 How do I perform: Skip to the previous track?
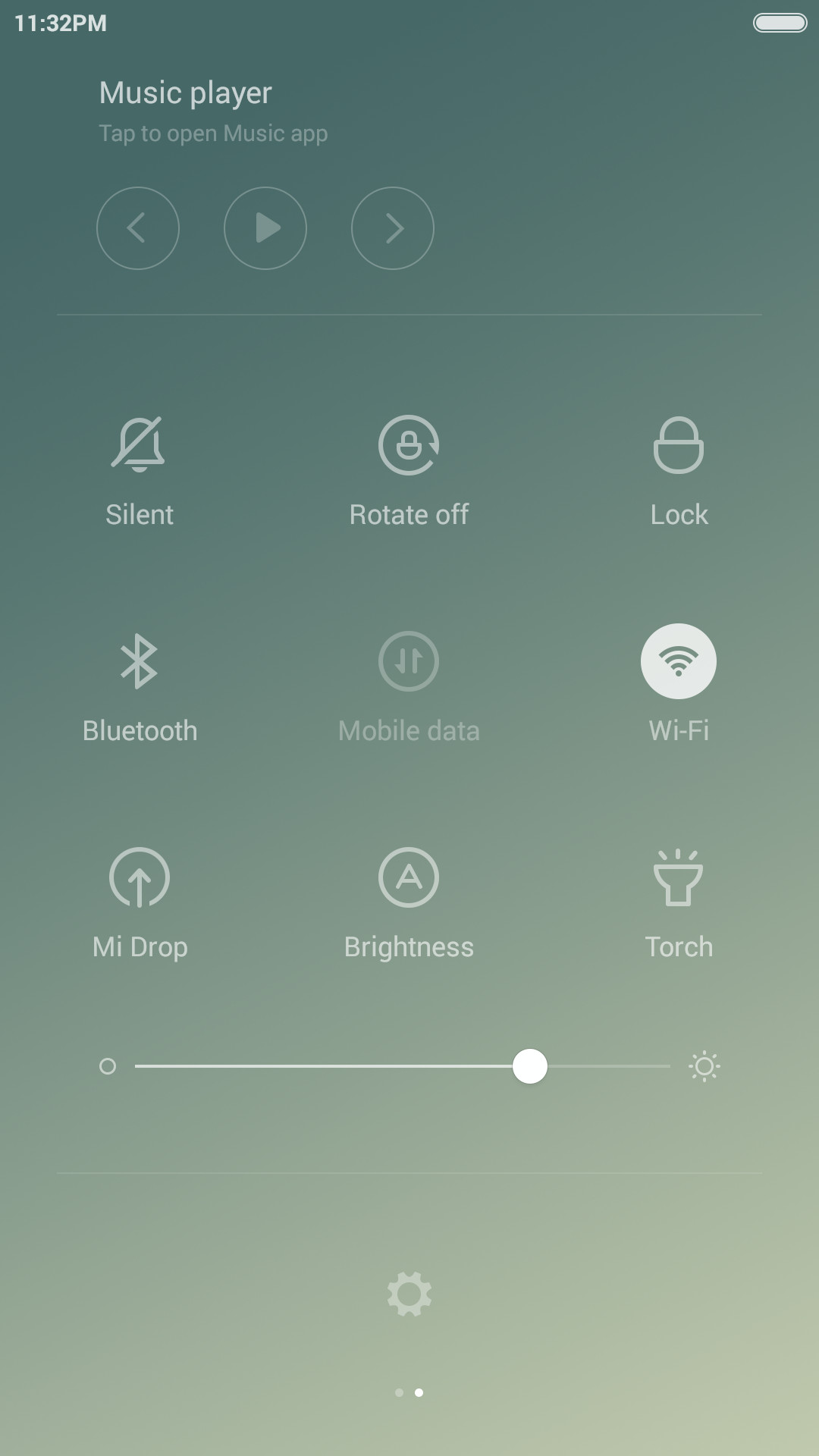pos(138,228)
